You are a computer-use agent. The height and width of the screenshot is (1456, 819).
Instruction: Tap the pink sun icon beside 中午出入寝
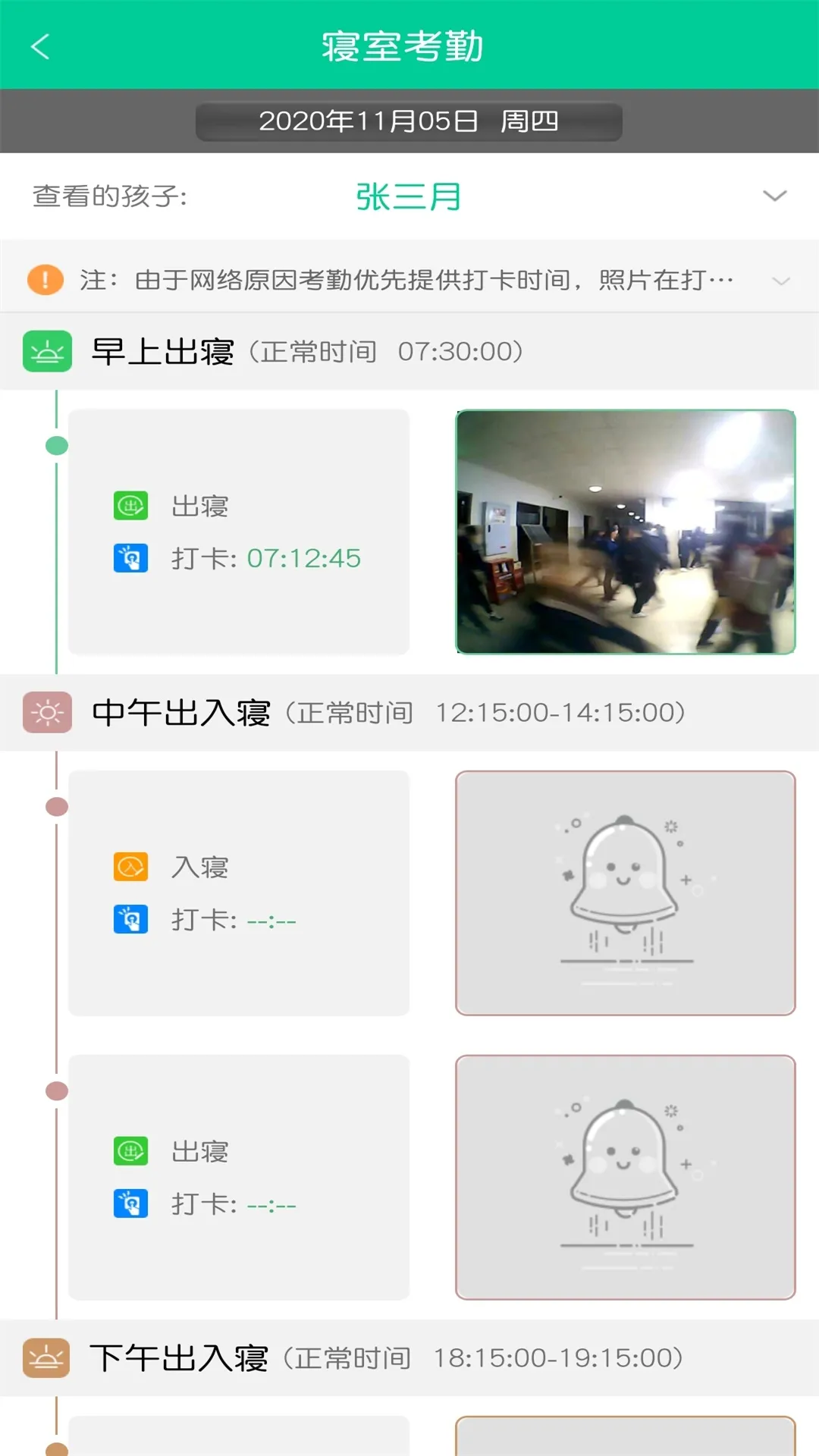click(47, 713)
